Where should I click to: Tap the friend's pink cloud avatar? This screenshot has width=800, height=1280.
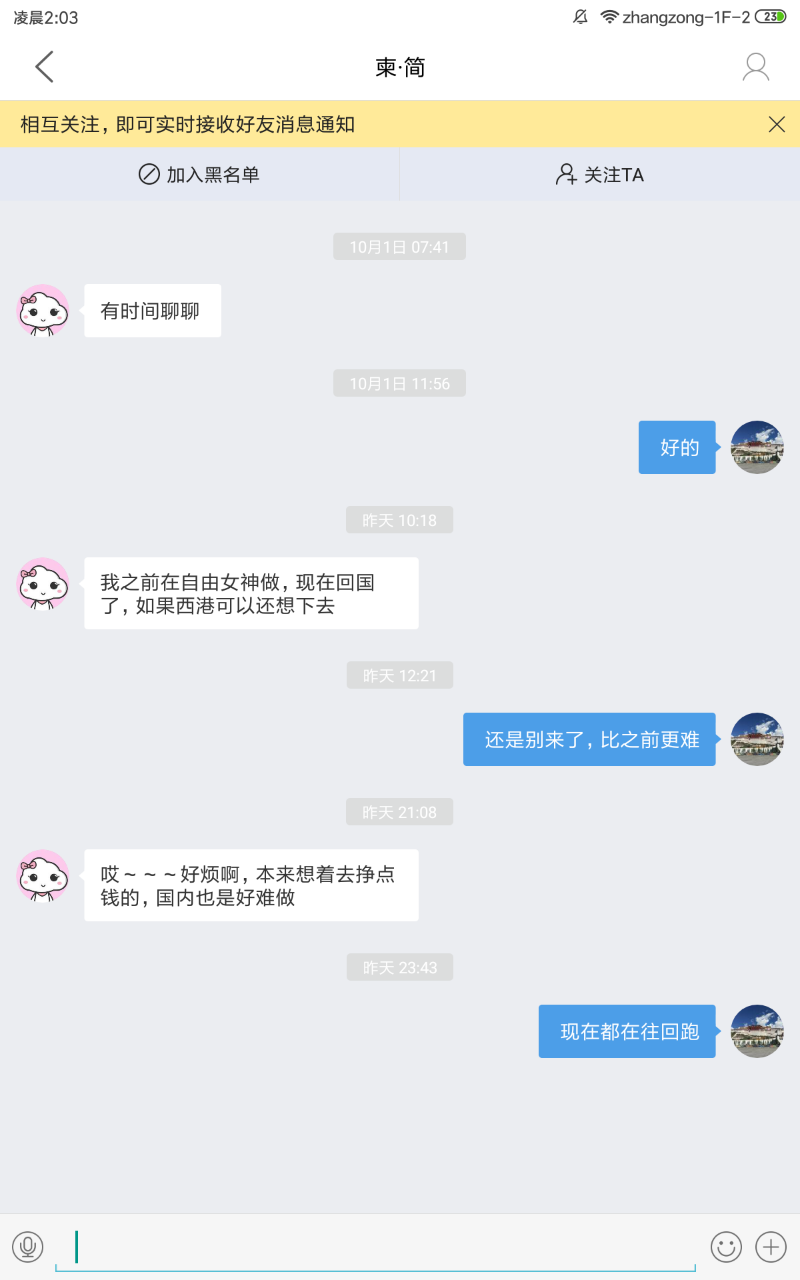(43, 310)
